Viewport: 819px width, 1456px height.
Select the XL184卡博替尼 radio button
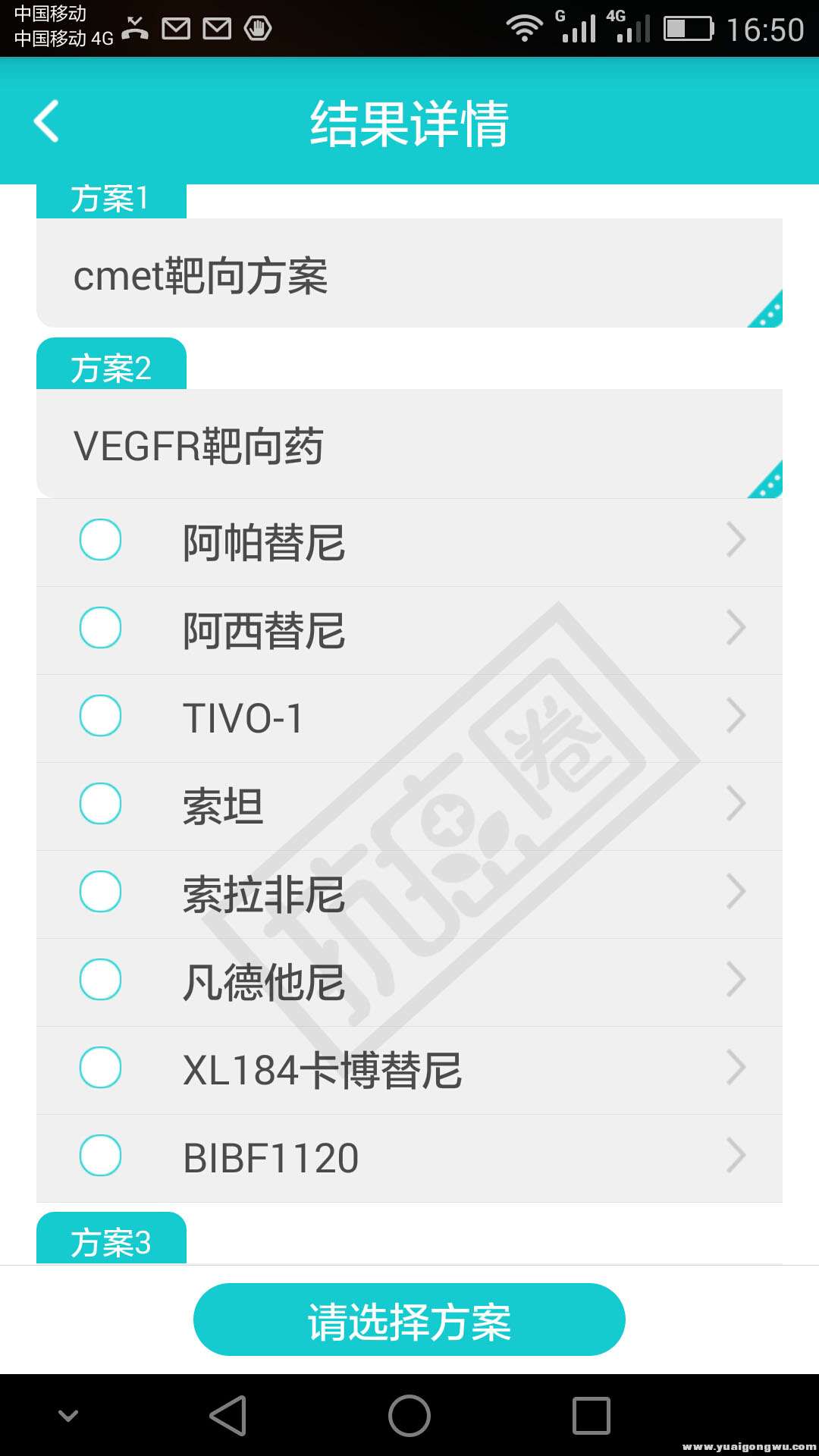[x=101, y=1068]
